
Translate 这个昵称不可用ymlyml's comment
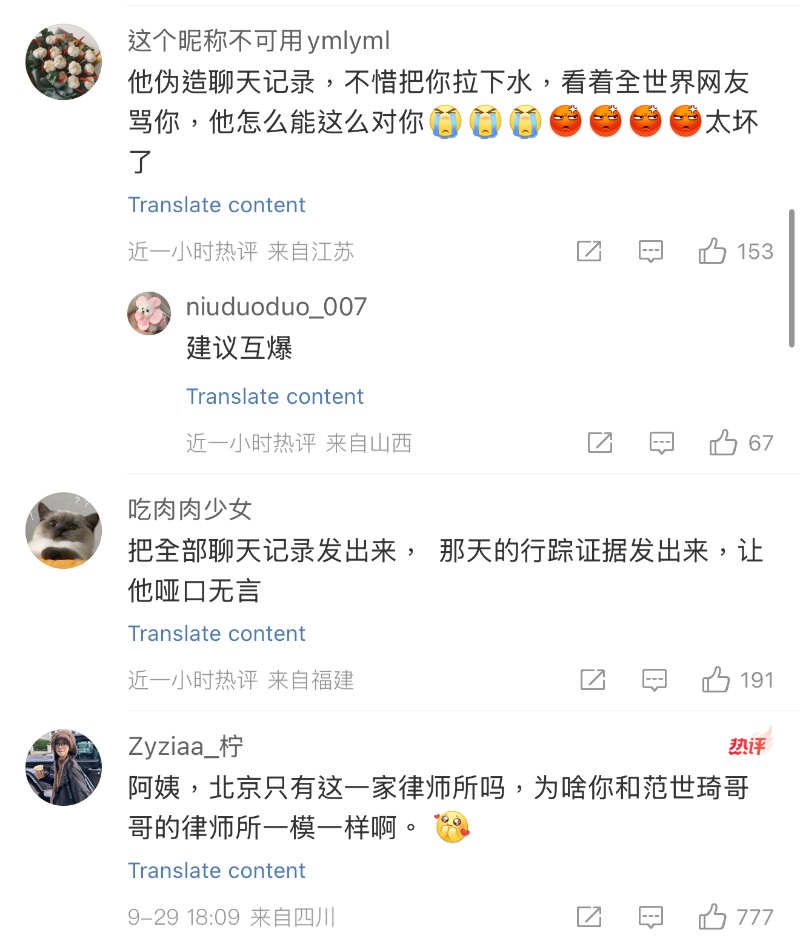[217, 205]
